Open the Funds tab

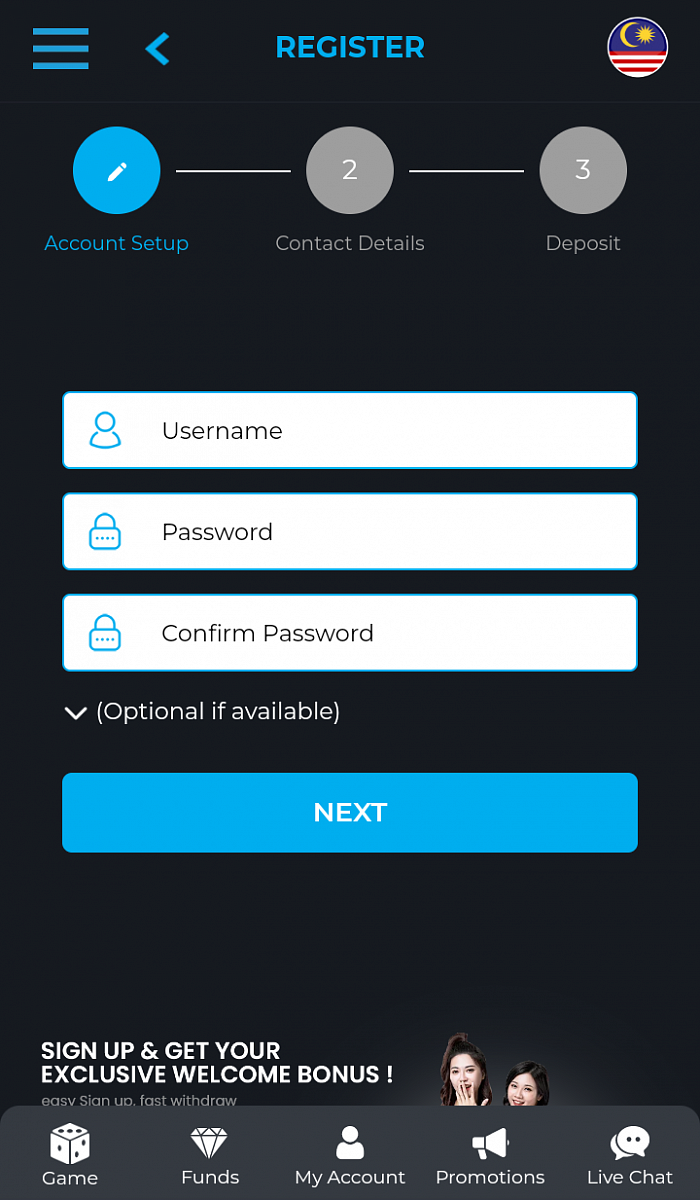pyautogui.click(x=210, y=1155)
